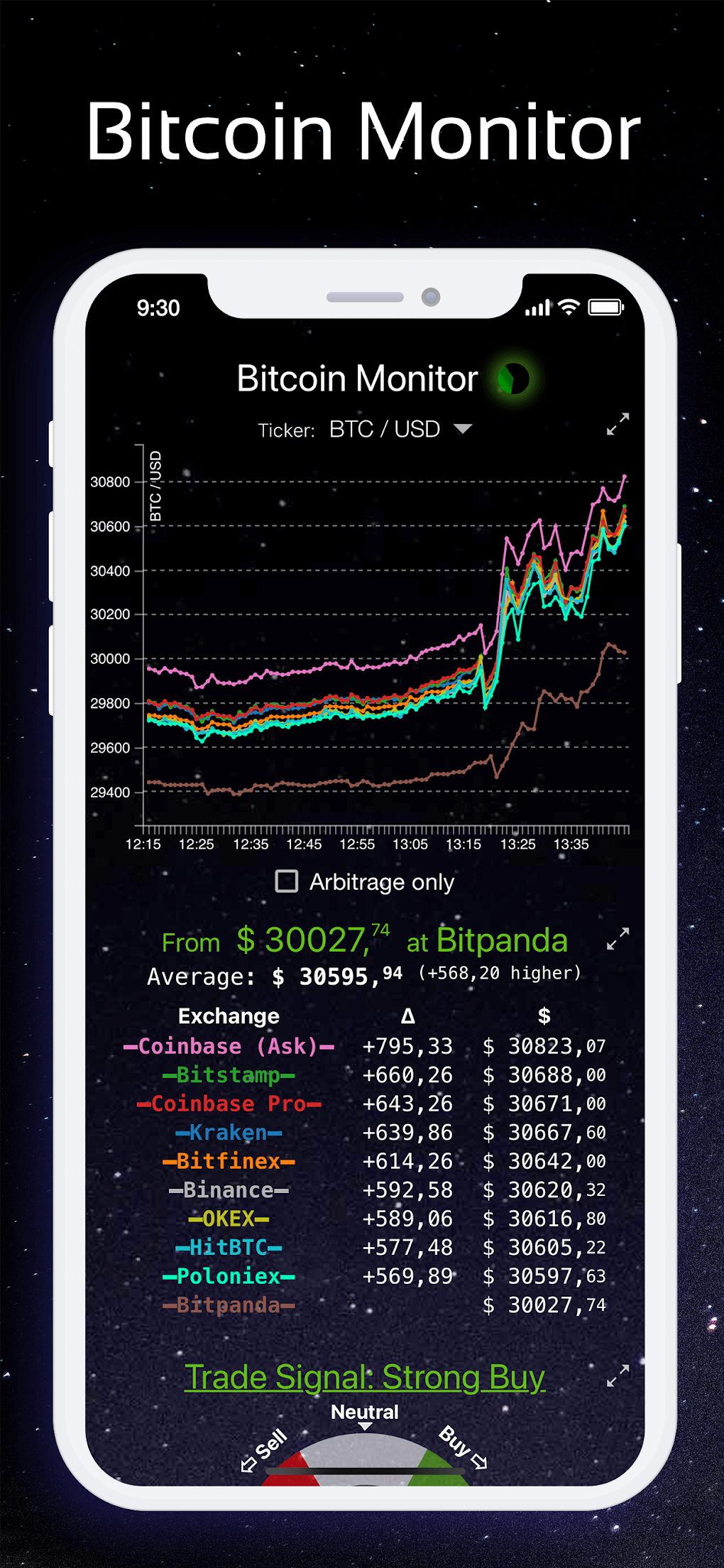Tap the Bitpanda lowest price link
This screenshot has height=1568, width=724.
(x=500, y=940)
